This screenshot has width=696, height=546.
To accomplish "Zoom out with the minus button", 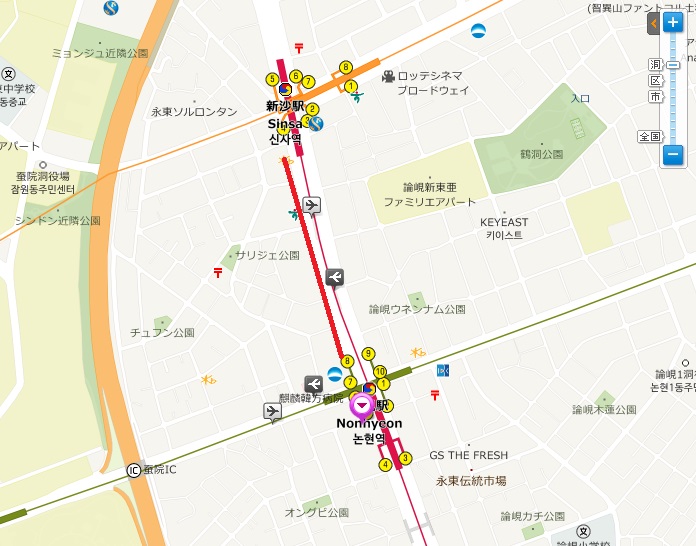I will (673, 155).
